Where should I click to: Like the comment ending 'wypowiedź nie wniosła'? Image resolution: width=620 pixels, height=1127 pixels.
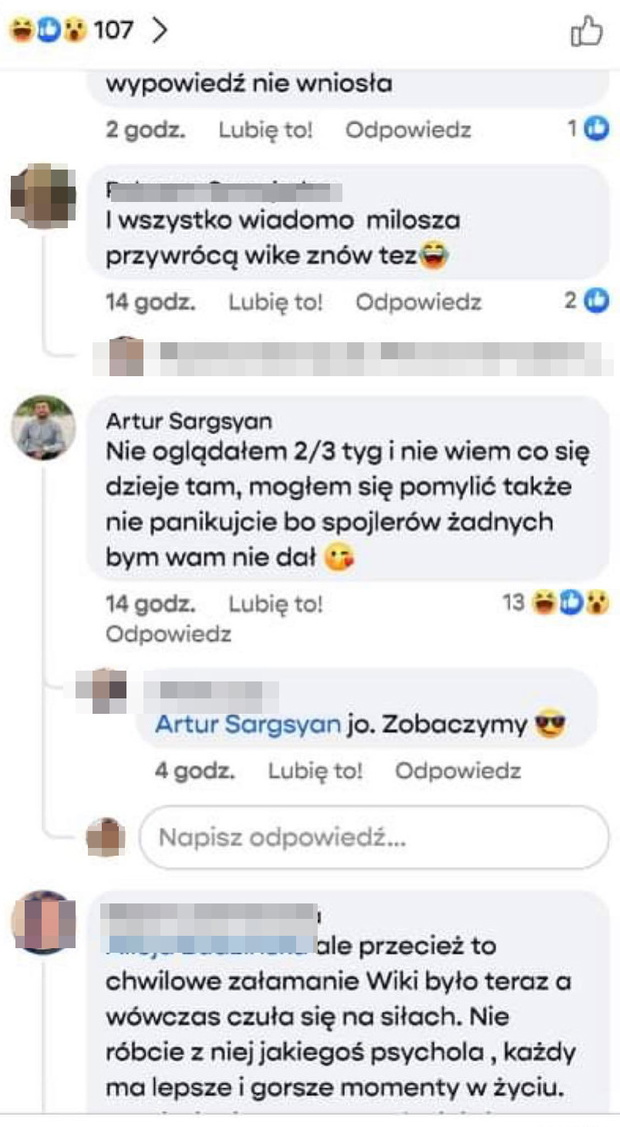pos(265,130)
